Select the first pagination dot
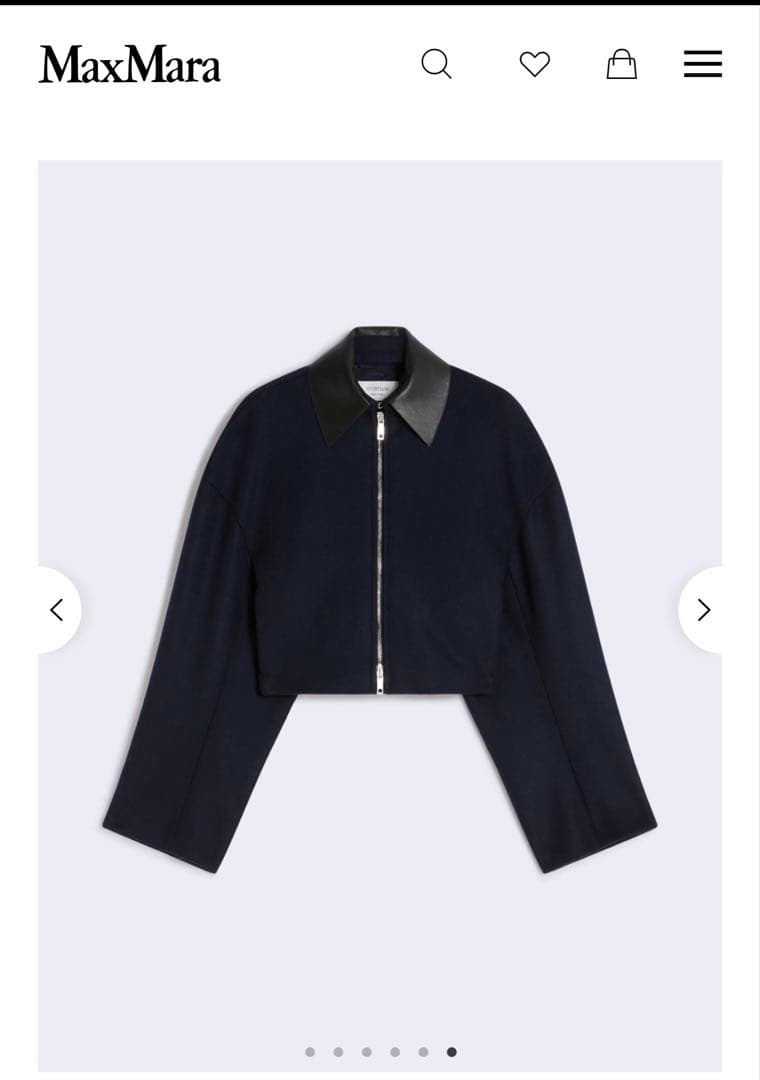The image size is (760, 1080). click(x=309, y=1051)
